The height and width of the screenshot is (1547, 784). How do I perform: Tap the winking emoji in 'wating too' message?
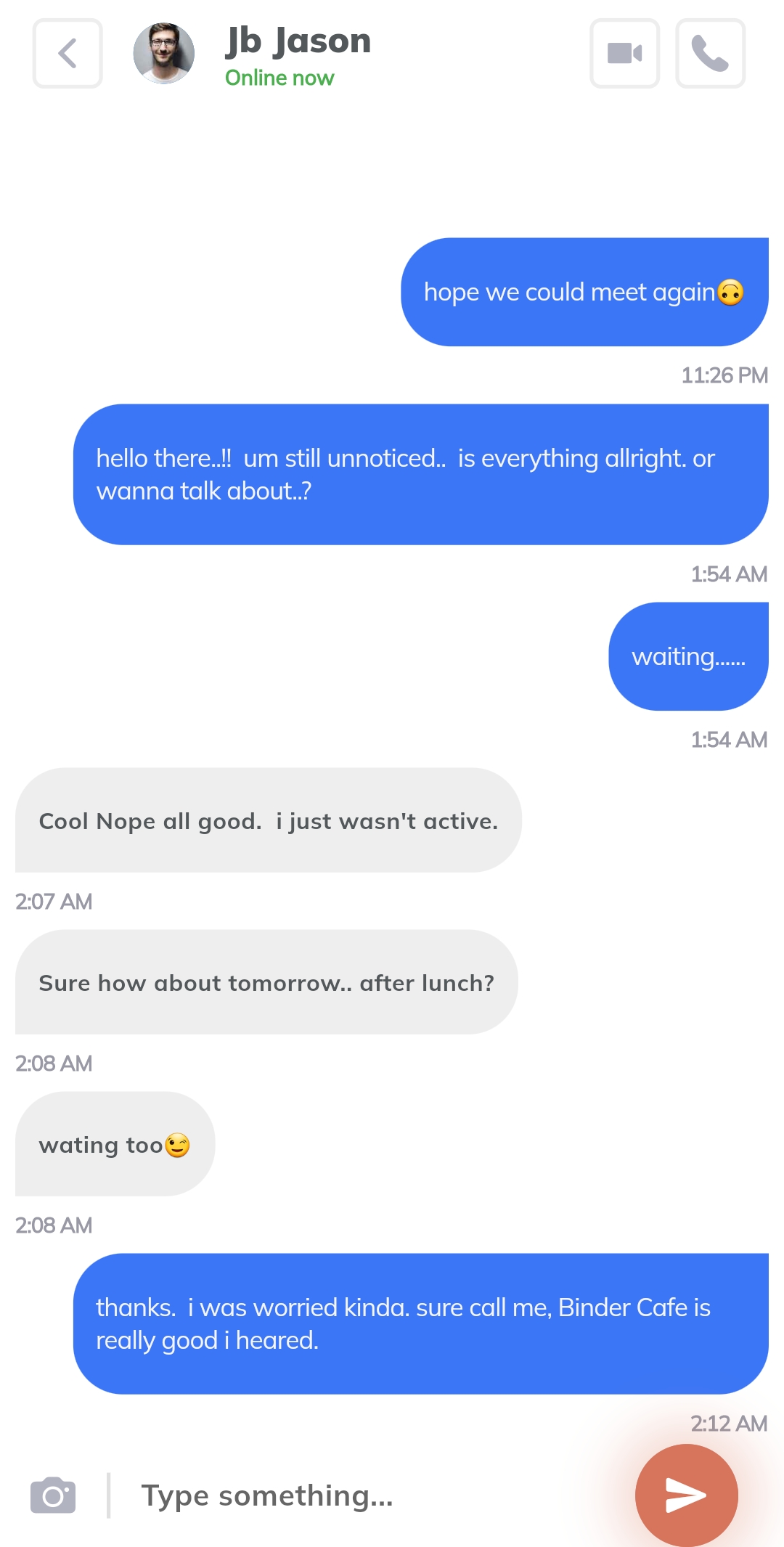[176, 1144]
